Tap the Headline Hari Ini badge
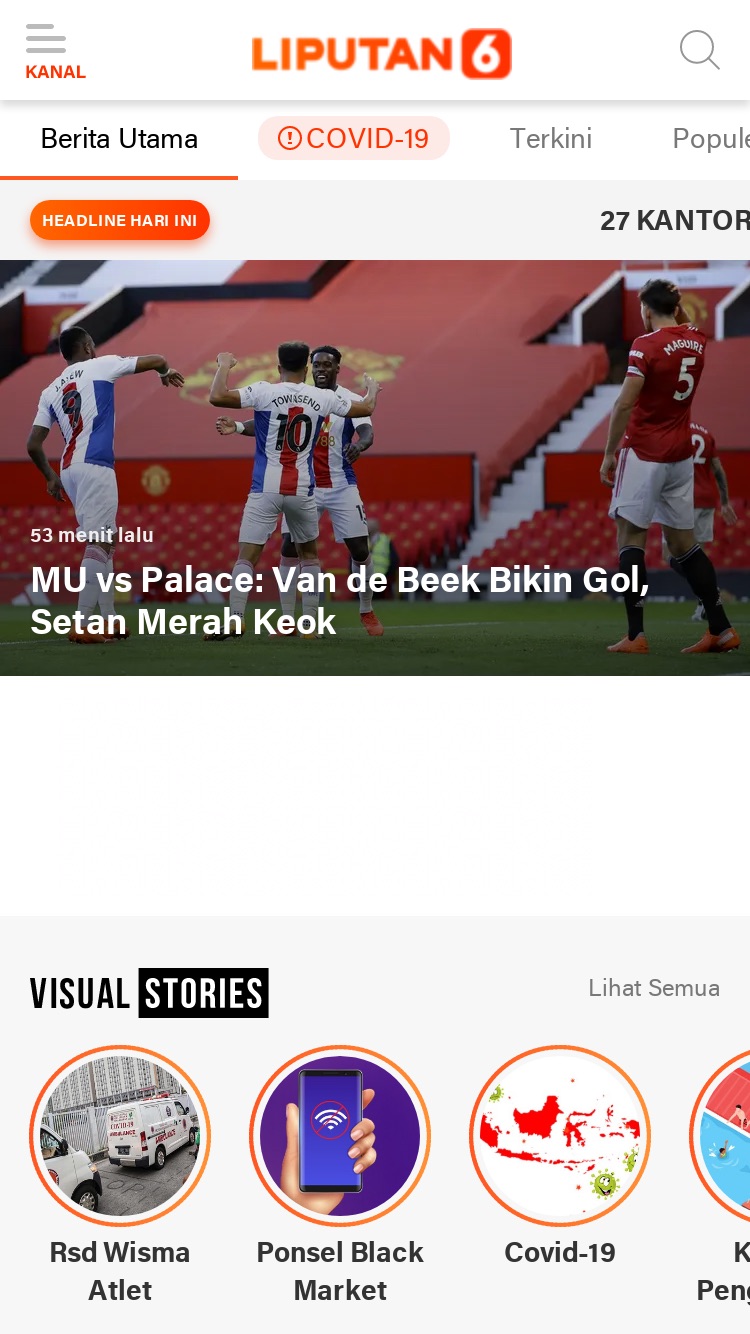Screen dimensions: 750x1334 point(120,220)
